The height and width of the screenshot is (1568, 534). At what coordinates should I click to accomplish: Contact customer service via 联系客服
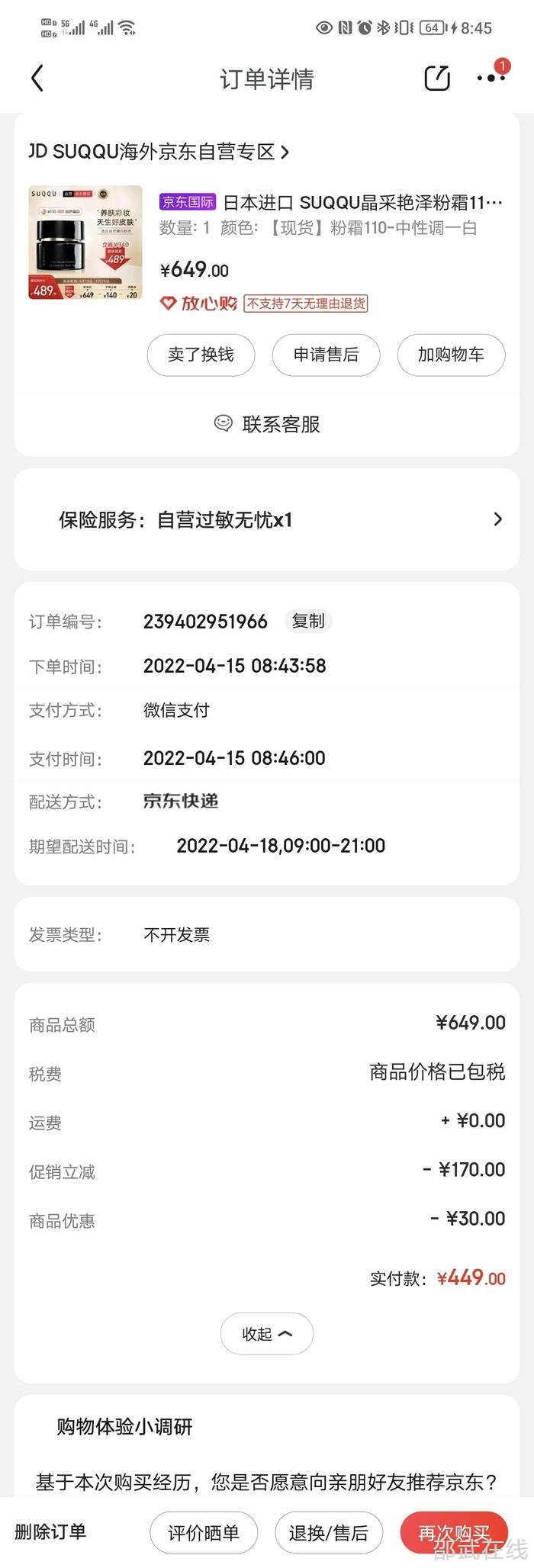click(x=267, y=424)
